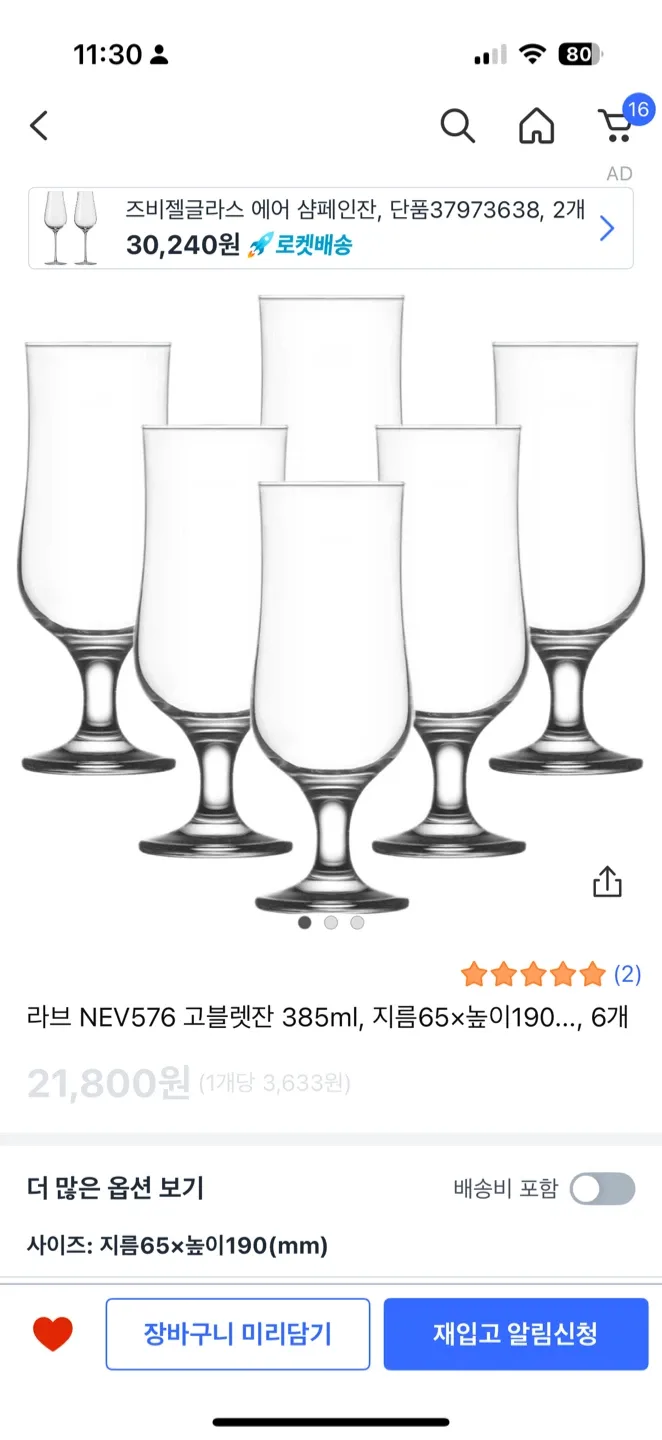This screenshot has width=662, height=1440.
Task: Remove from favorites with the heart icon
Action: point(53,1334)
